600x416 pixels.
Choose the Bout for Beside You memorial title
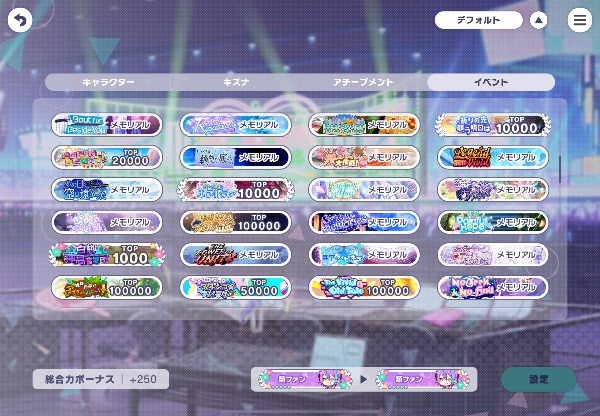point(107,125)
